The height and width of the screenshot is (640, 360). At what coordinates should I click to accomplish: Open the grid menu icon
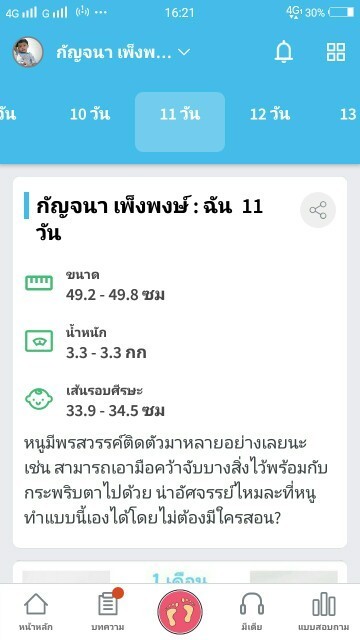coord(336,52)
